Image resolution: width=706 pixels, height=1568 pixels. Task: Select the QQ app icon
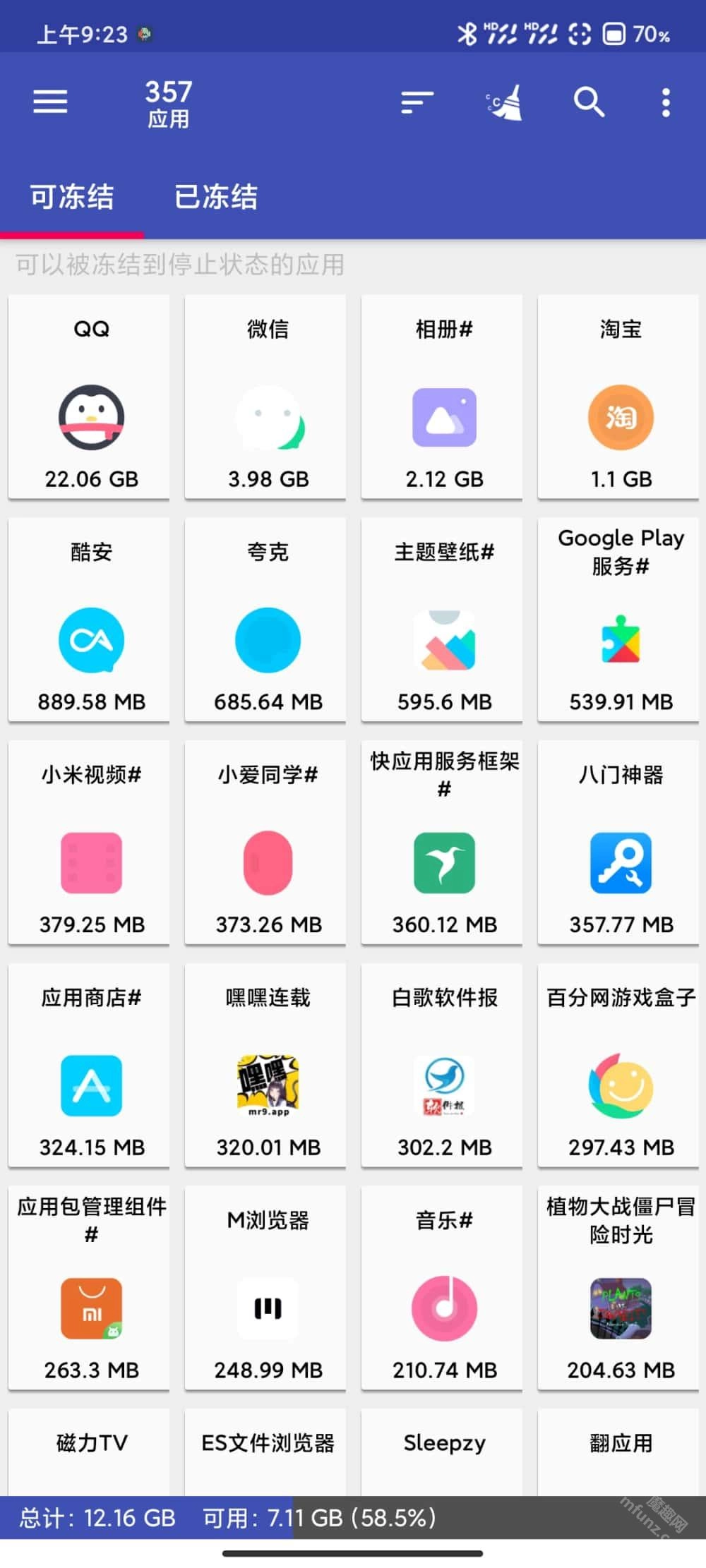tap(89, 417)
